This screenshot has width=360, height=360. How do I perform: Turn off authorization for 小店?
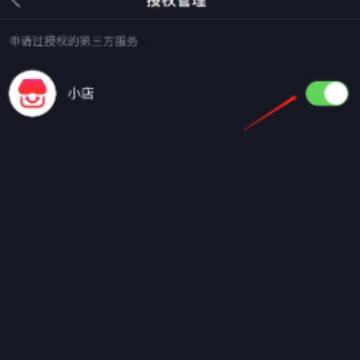[327, 94]
